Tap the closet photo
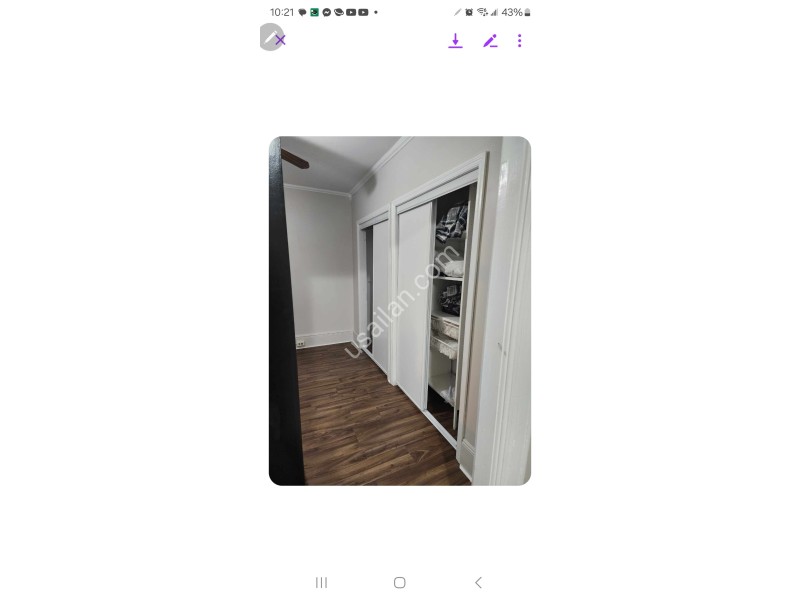Screen dimensions: 800x600 [399, 310]
